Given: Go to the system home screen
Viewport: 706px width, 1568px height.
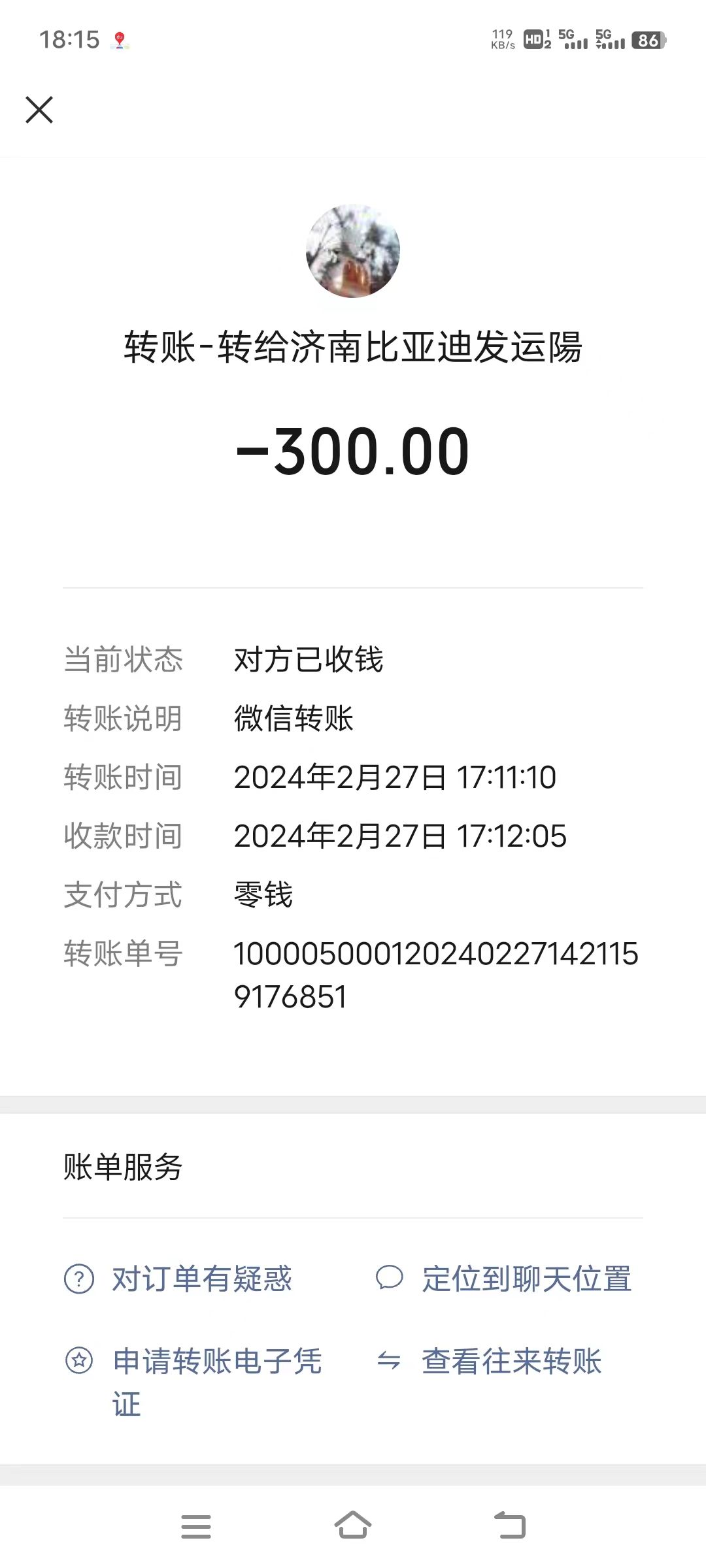Looking at the screenshot, I should tap(353, 1526).
